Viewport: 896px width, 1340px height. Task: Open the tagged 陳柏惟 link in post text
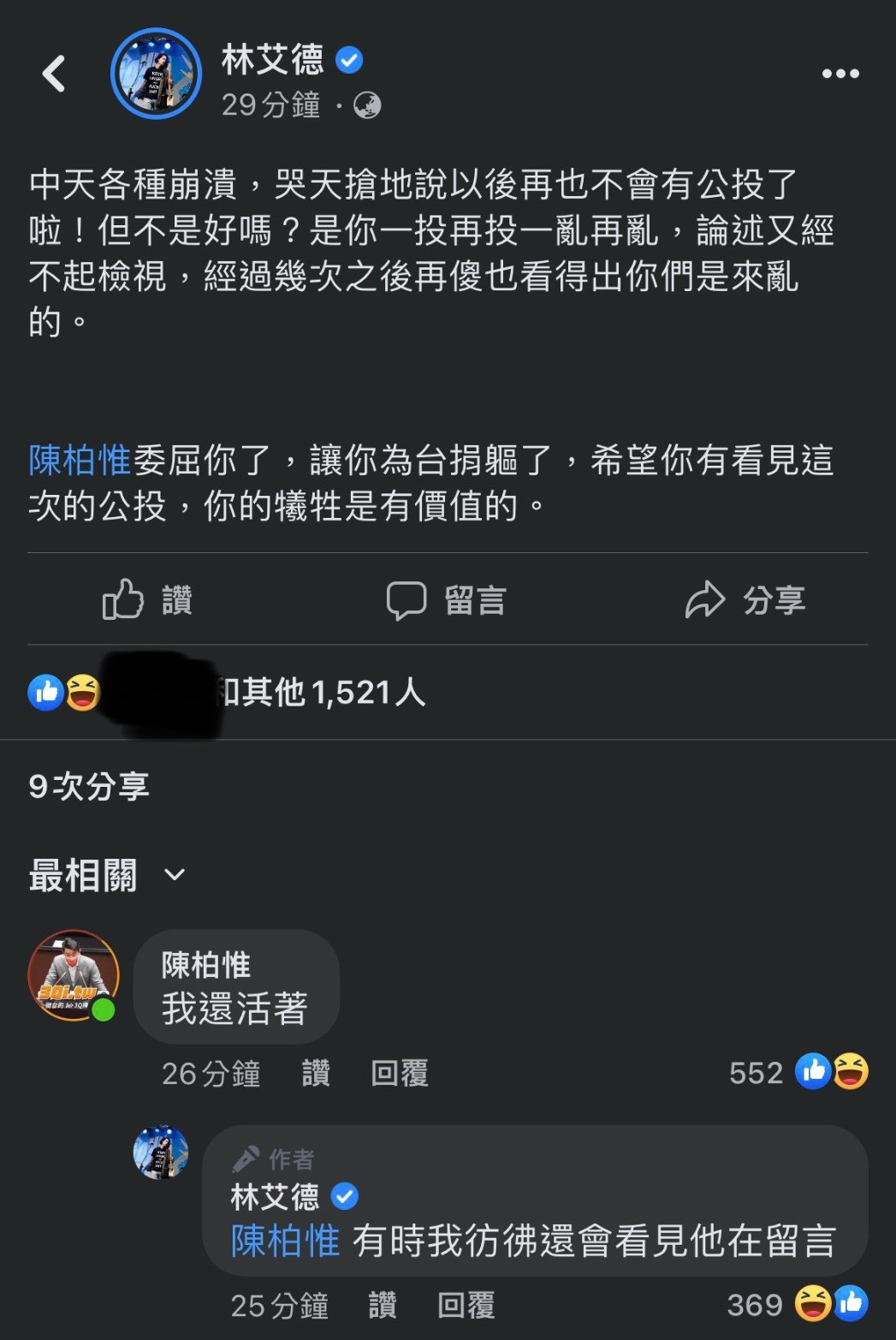[x=80, y=461]
